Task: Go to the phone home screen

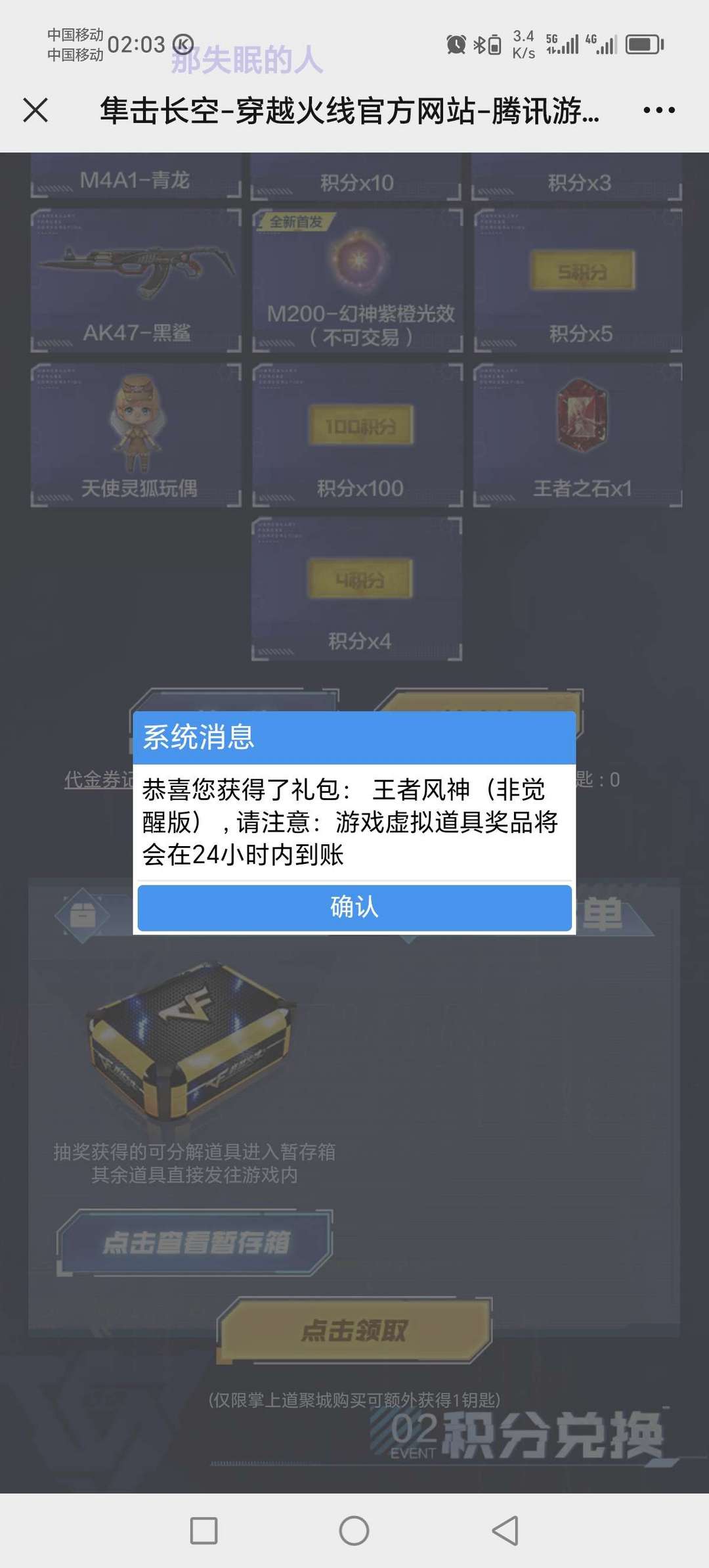Action: click(x=354, y=1531)
